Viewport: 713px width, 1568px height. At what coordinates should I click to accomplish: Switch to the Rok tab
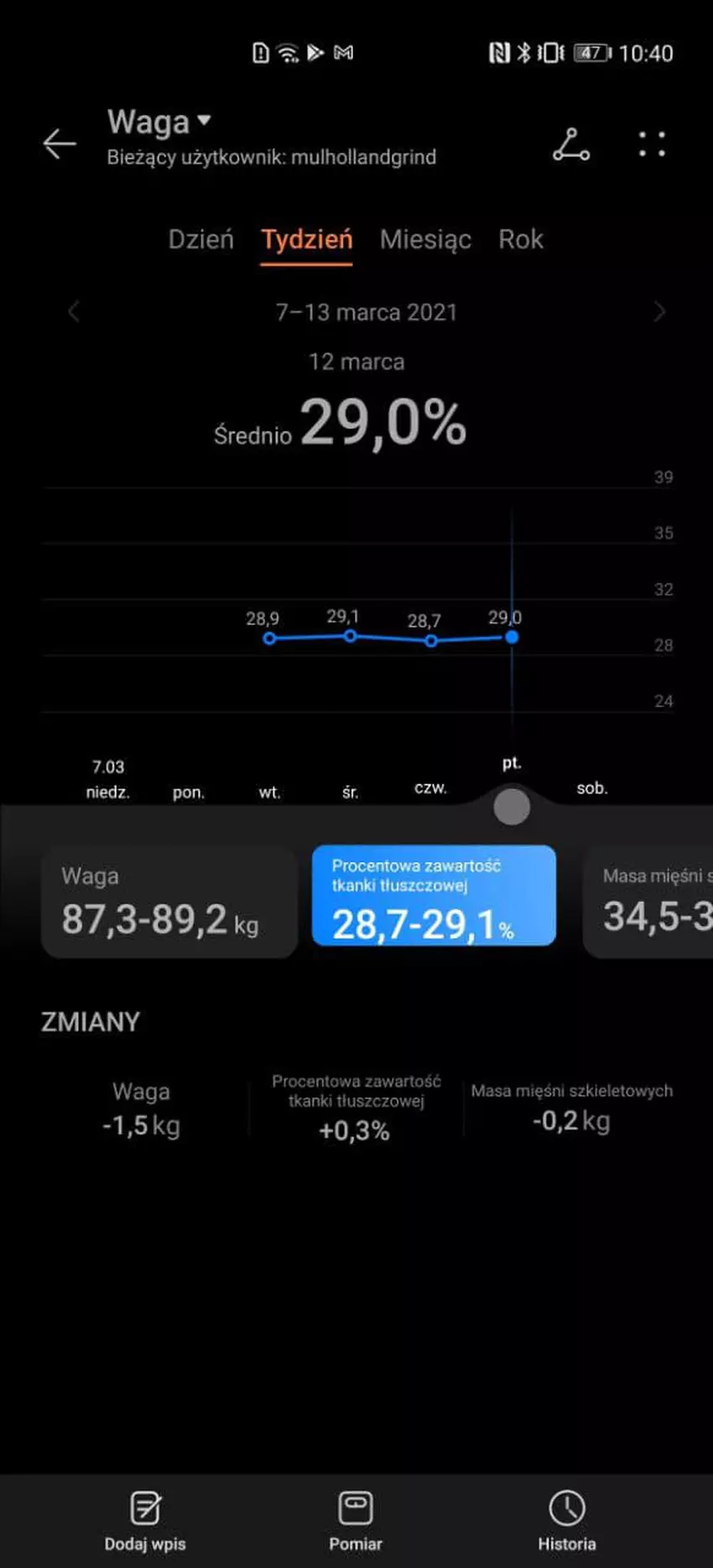520,239
